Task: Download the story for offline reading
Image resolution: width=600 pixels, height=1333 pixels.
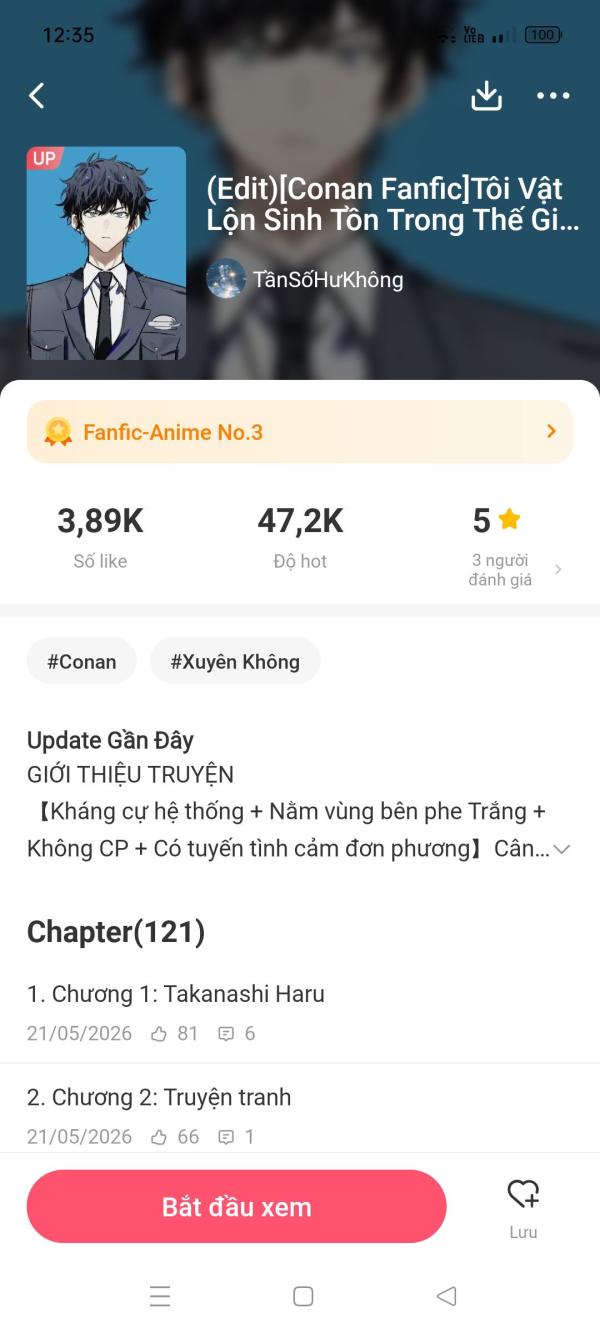Action: click(486, 96)
